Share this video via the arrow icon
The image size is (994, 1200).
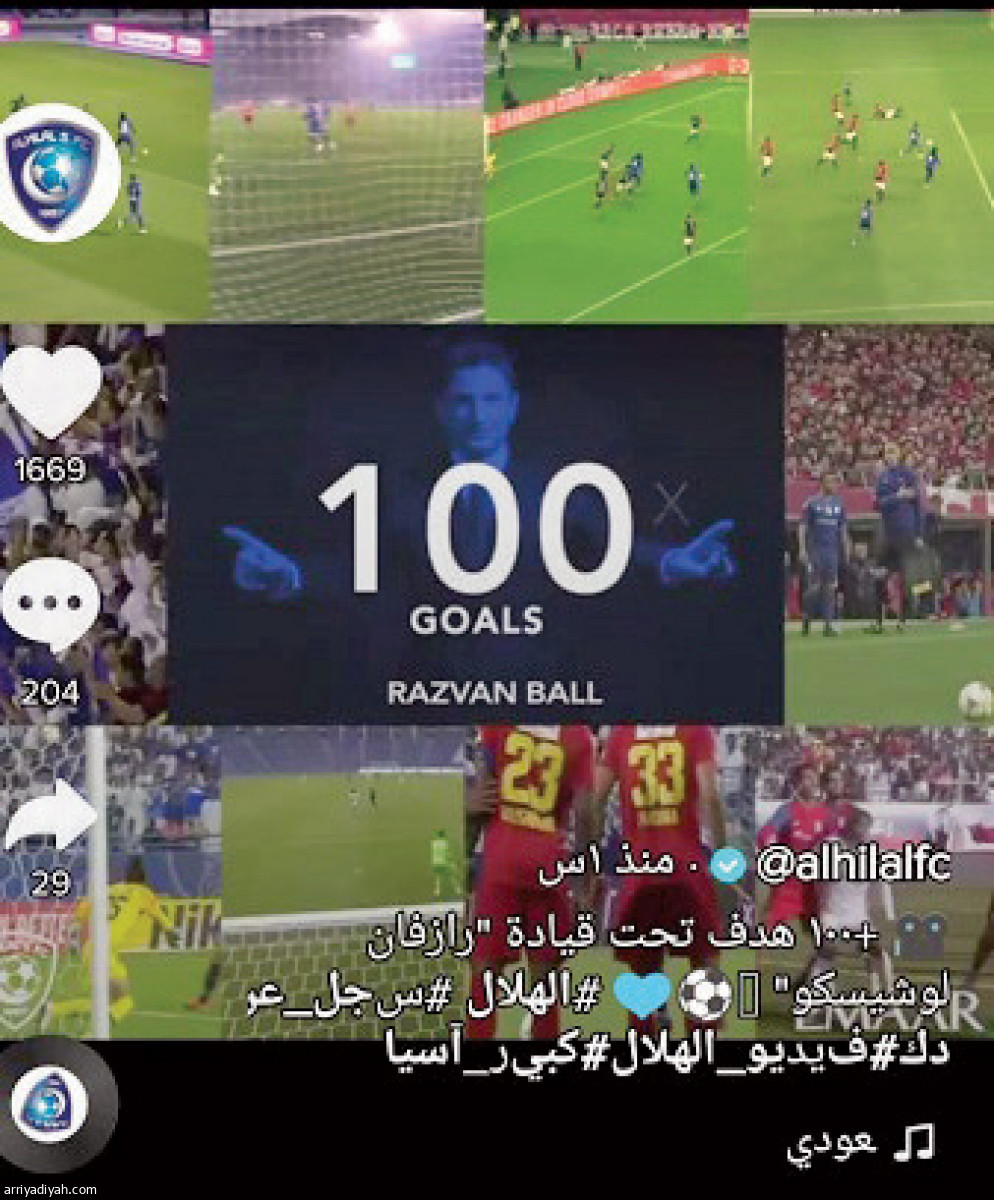point(50,816)
